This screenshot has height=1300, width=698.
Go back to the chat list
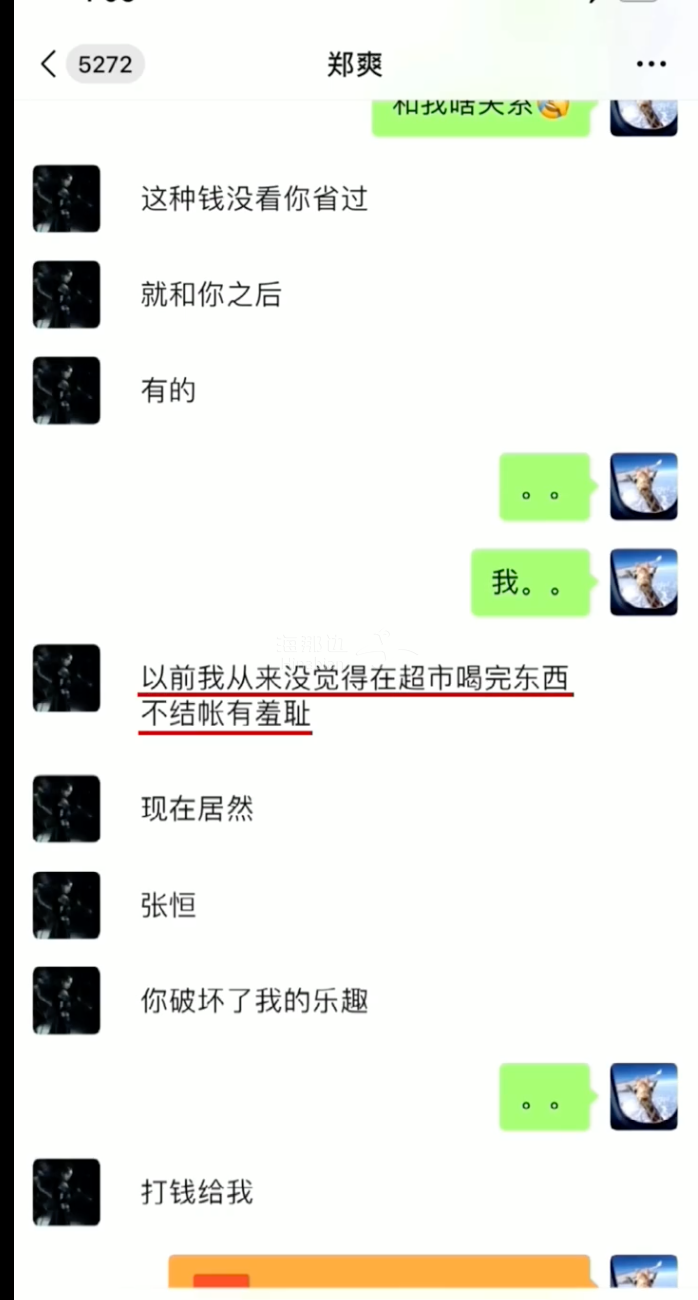(x=48, y=65)
